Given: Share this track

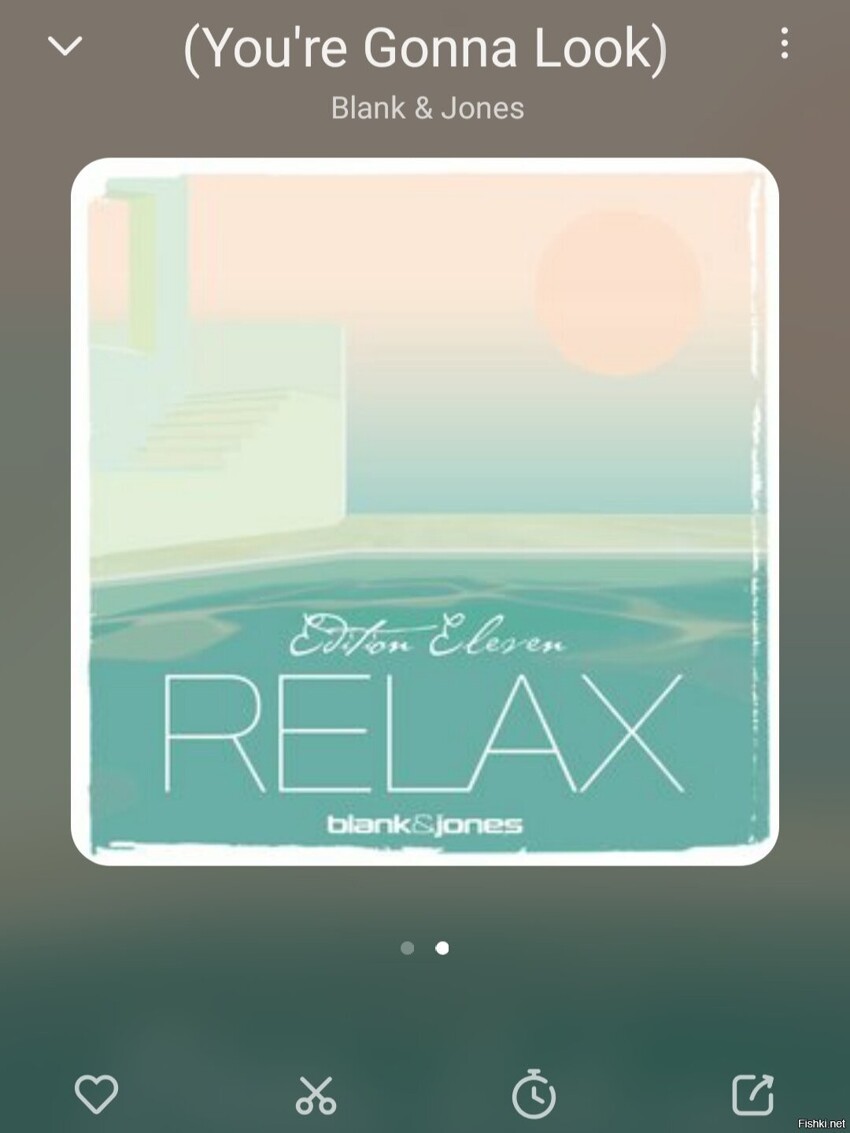Looking at the screenshot, I should coord(753,1094).
